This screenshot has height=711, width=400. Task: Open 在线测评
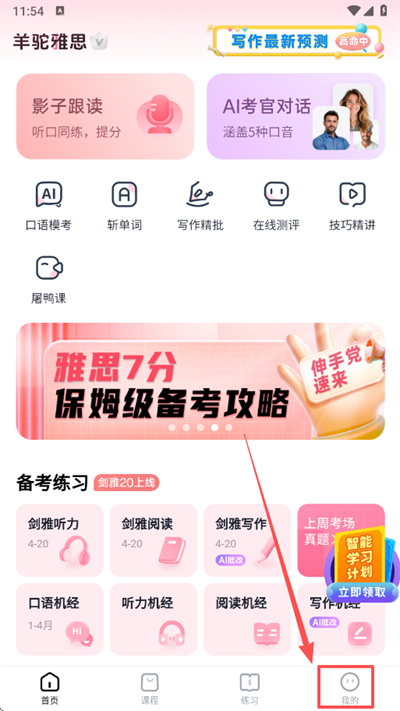tap(276, 206)
